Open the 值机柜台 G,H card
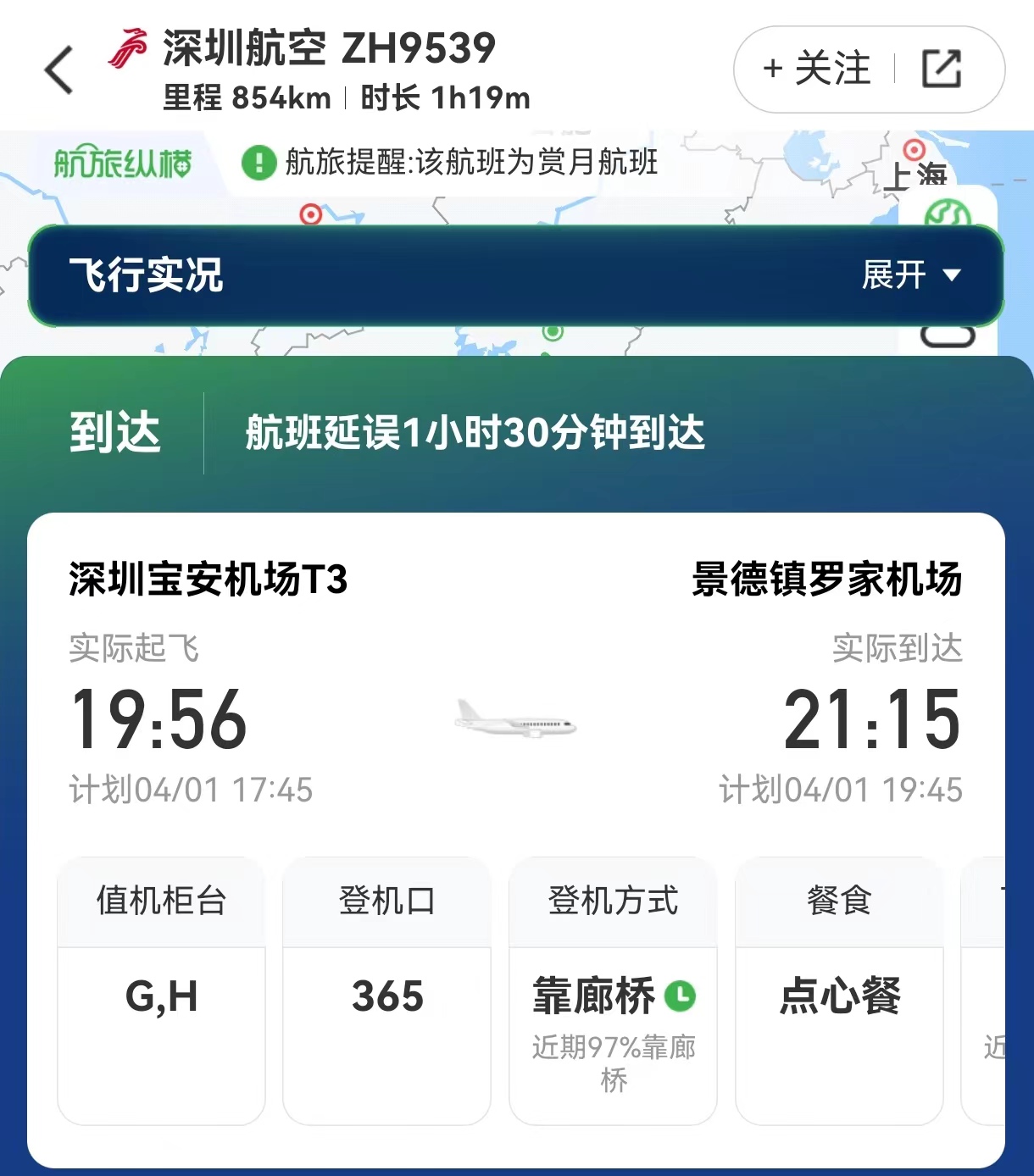Image resolution: width=1034 pixels, height=1176 pixels. point(161,990)
